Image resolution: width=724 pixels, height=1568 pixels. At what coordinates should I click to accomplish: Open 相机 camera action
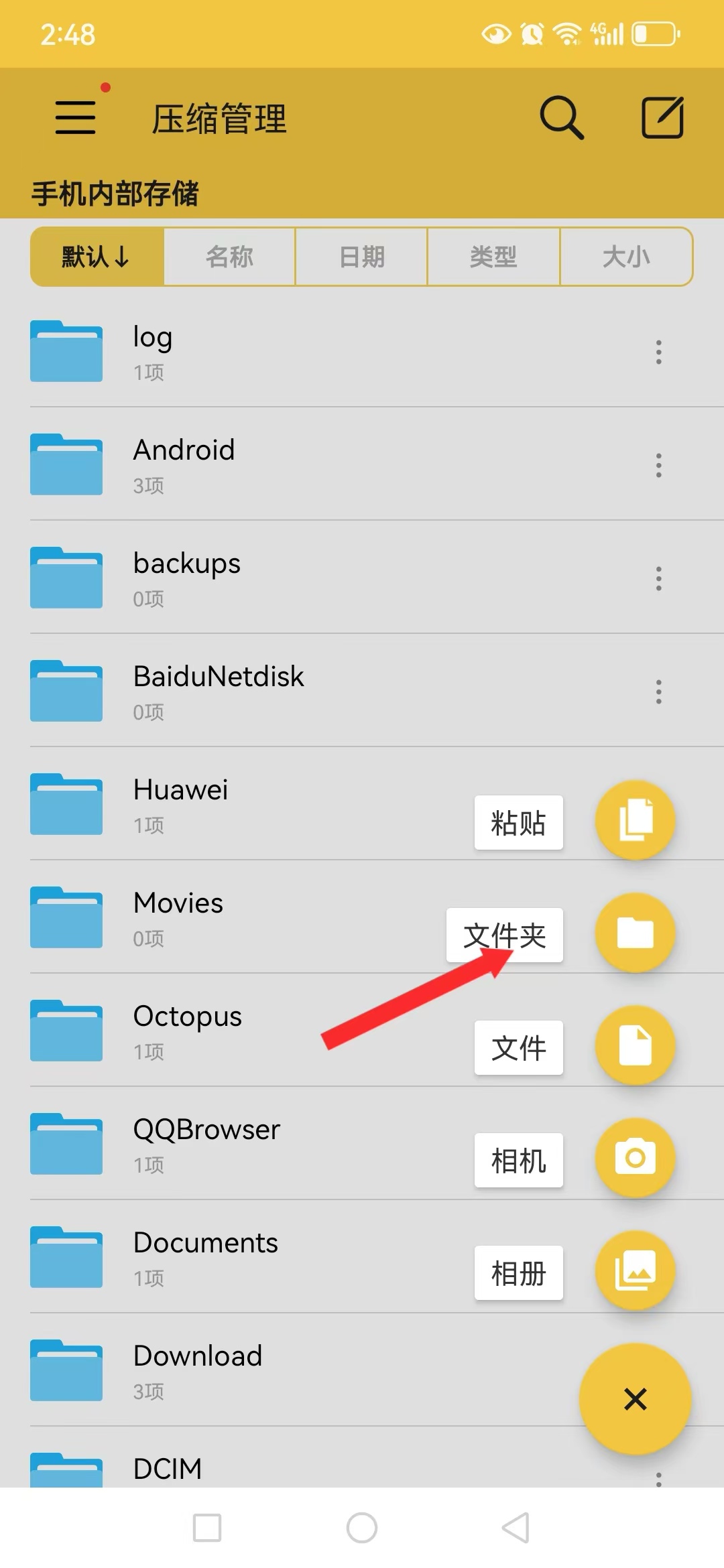[x=635, y=1158]
